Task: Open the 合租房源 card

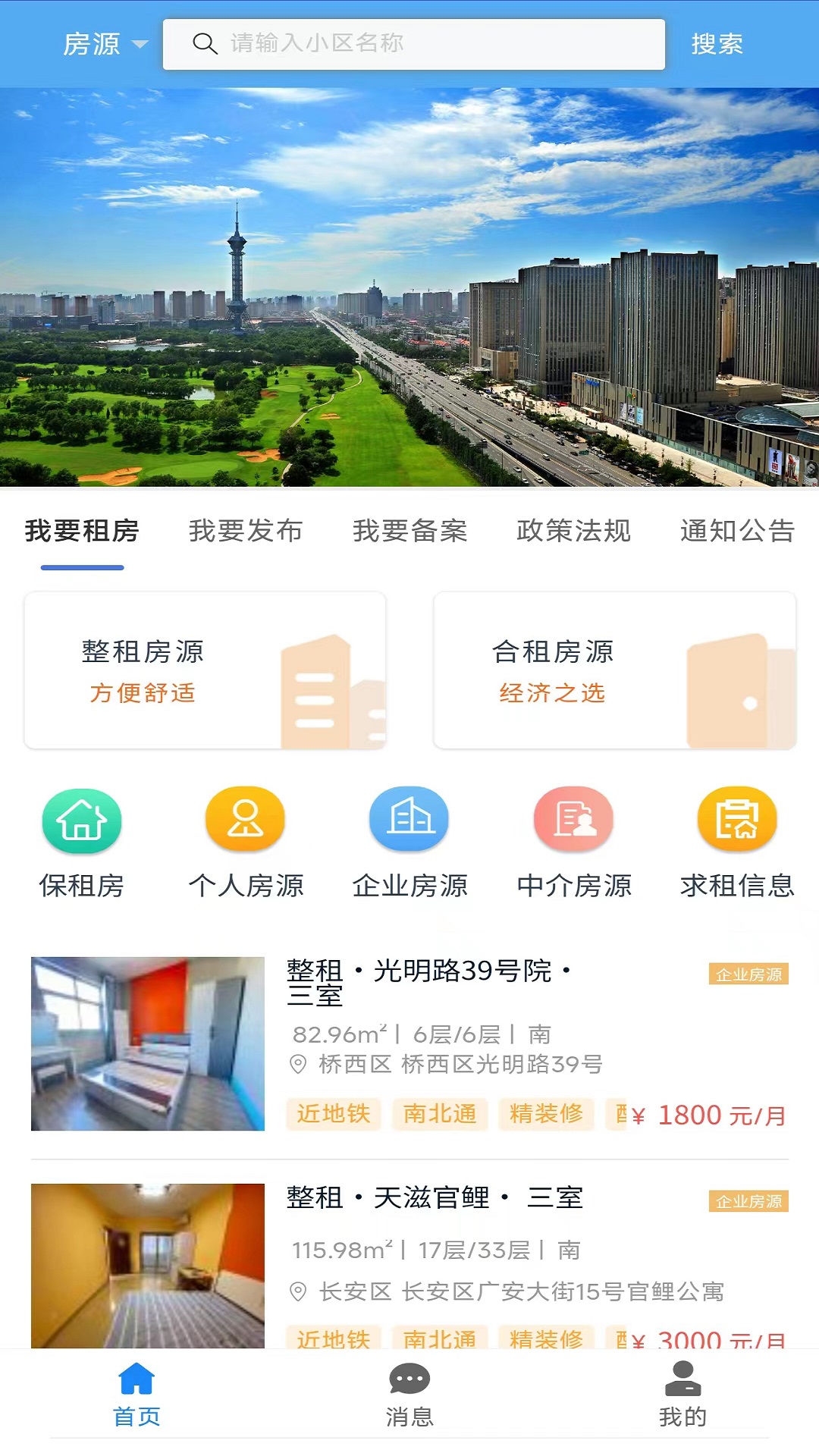Action: (x=614, y=670)
